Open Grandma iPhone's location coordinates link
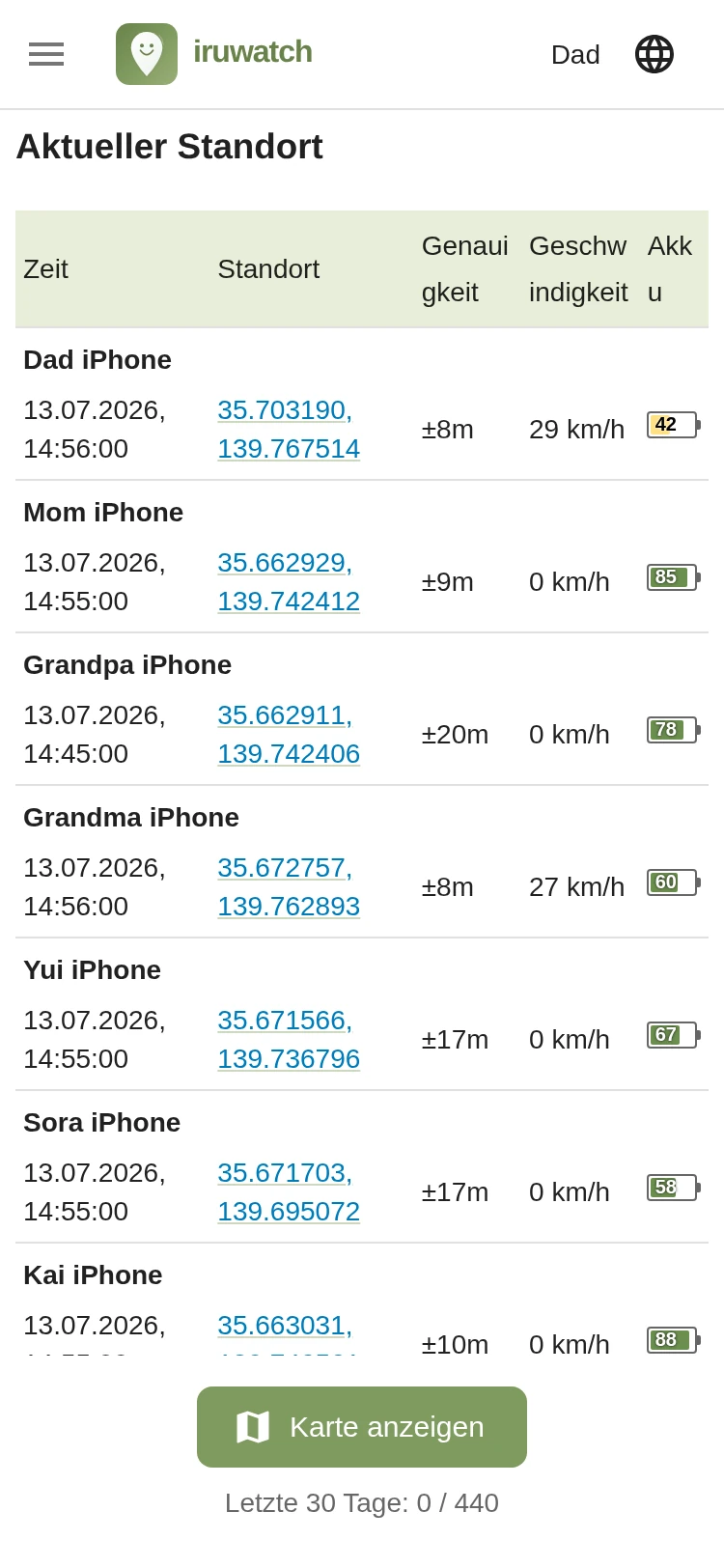 (x=289, y=887)
